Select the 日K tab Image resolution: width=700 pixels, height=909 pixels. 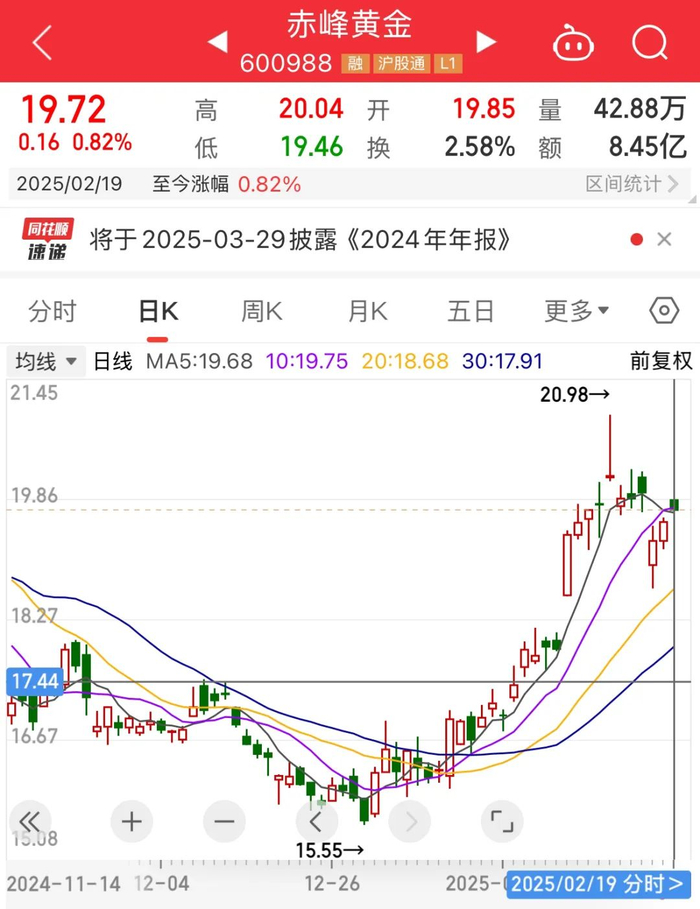coord(158,311)
